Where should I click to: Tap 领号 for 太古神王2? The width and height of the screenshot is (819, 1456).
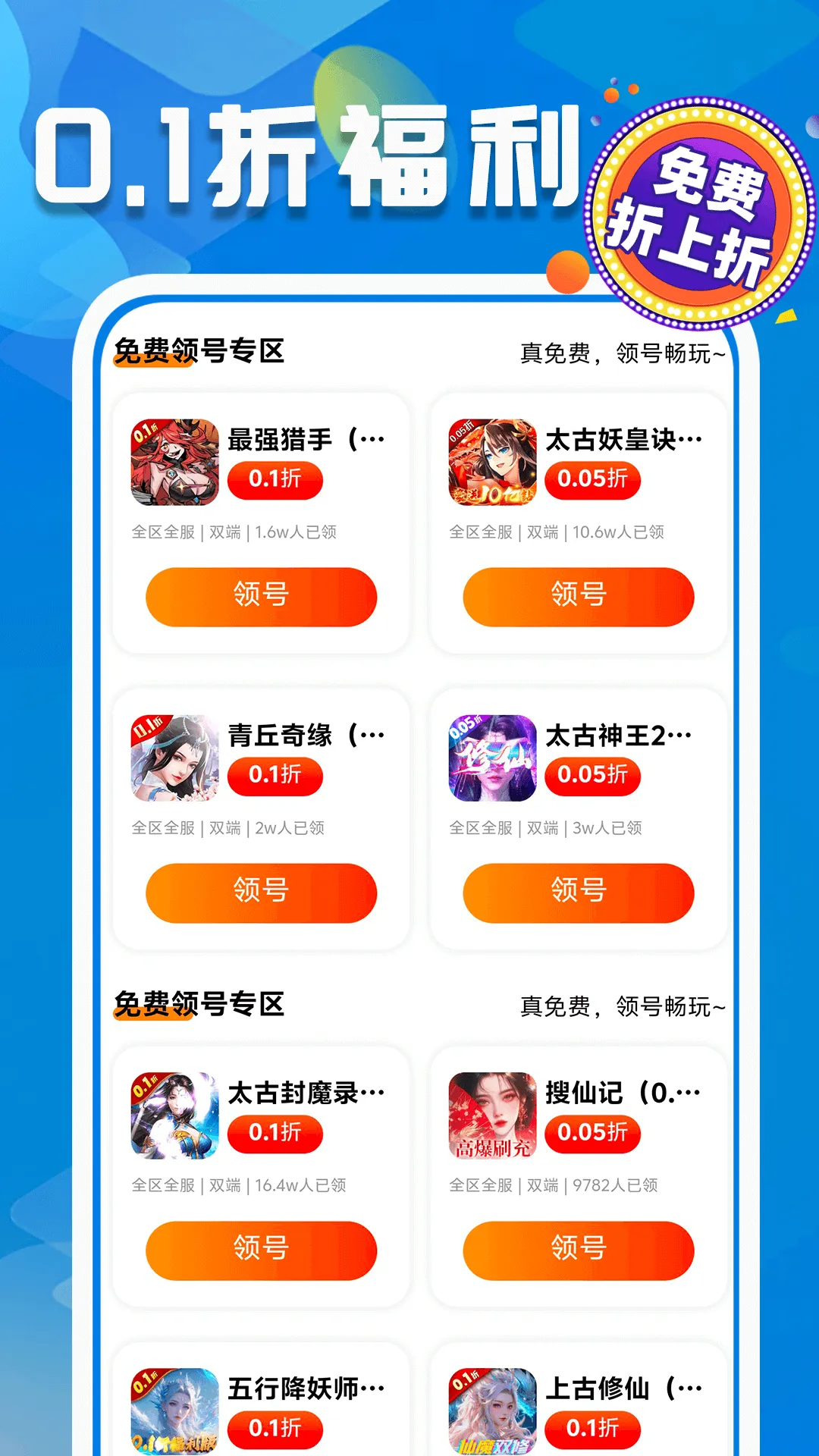click(579, 893)
